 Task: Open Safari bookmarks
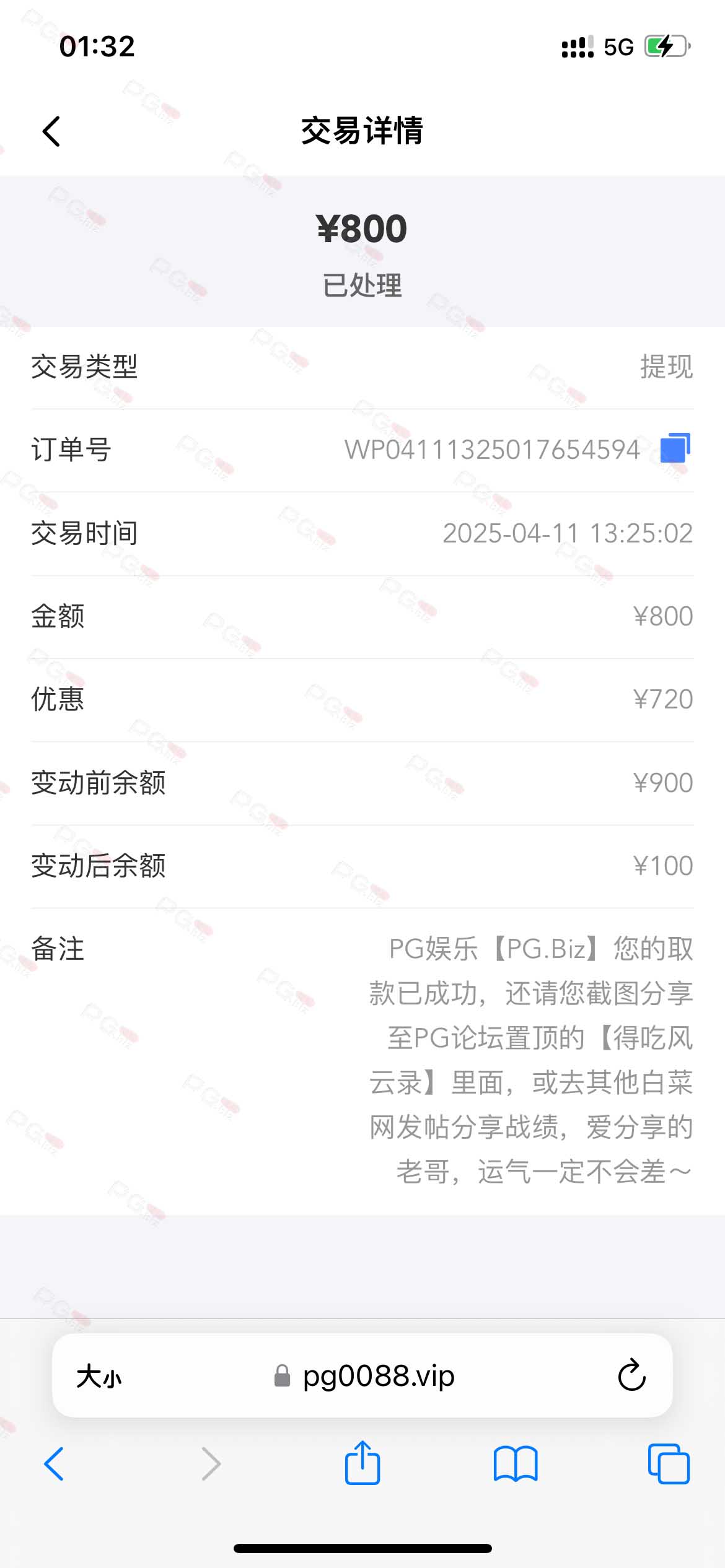click(516, 1464)
